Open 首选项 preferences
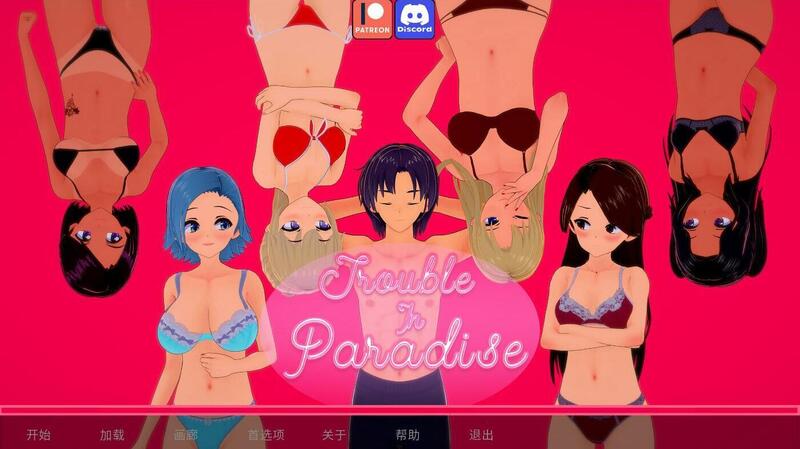This screenshot has width=800, height=449. [x=266, y=435]
